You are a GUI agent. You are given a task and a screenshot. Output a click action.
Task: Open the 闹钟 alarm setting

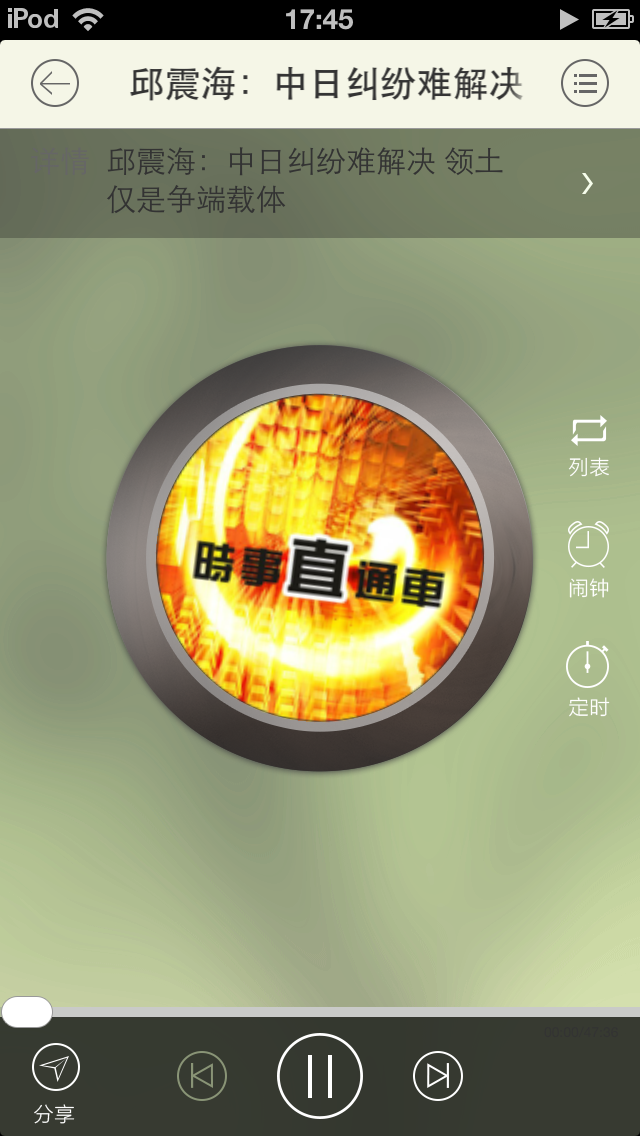point(588,559)
